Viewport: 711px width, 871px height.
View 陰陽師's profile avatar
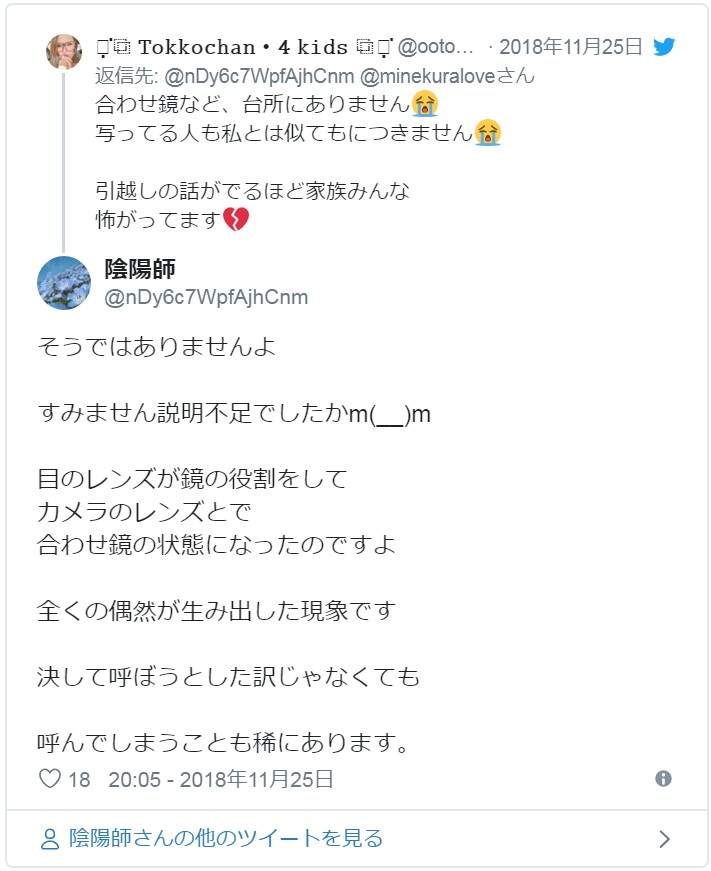[64, 283]
